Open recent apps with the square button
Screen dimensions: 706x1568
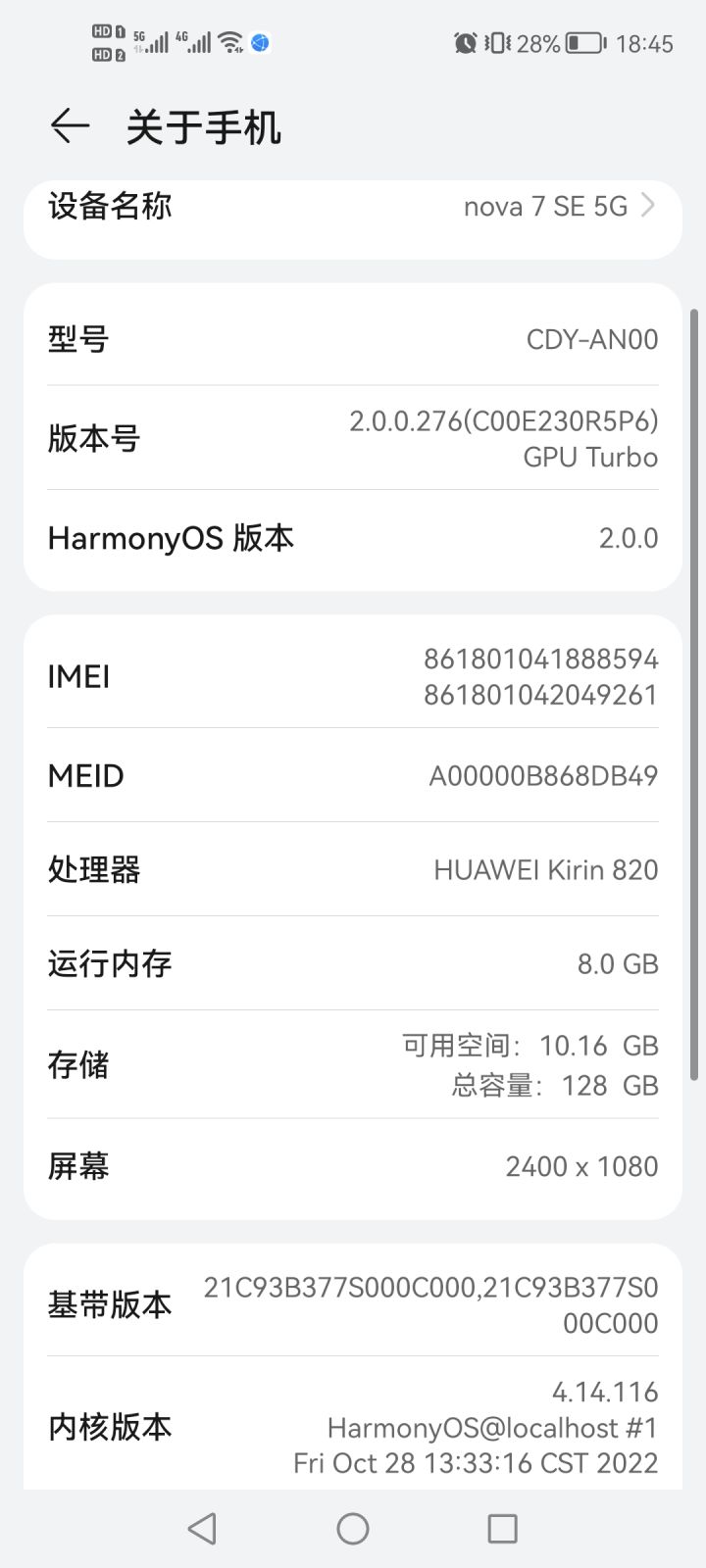pyautogui.click(x=502, y=1528)
